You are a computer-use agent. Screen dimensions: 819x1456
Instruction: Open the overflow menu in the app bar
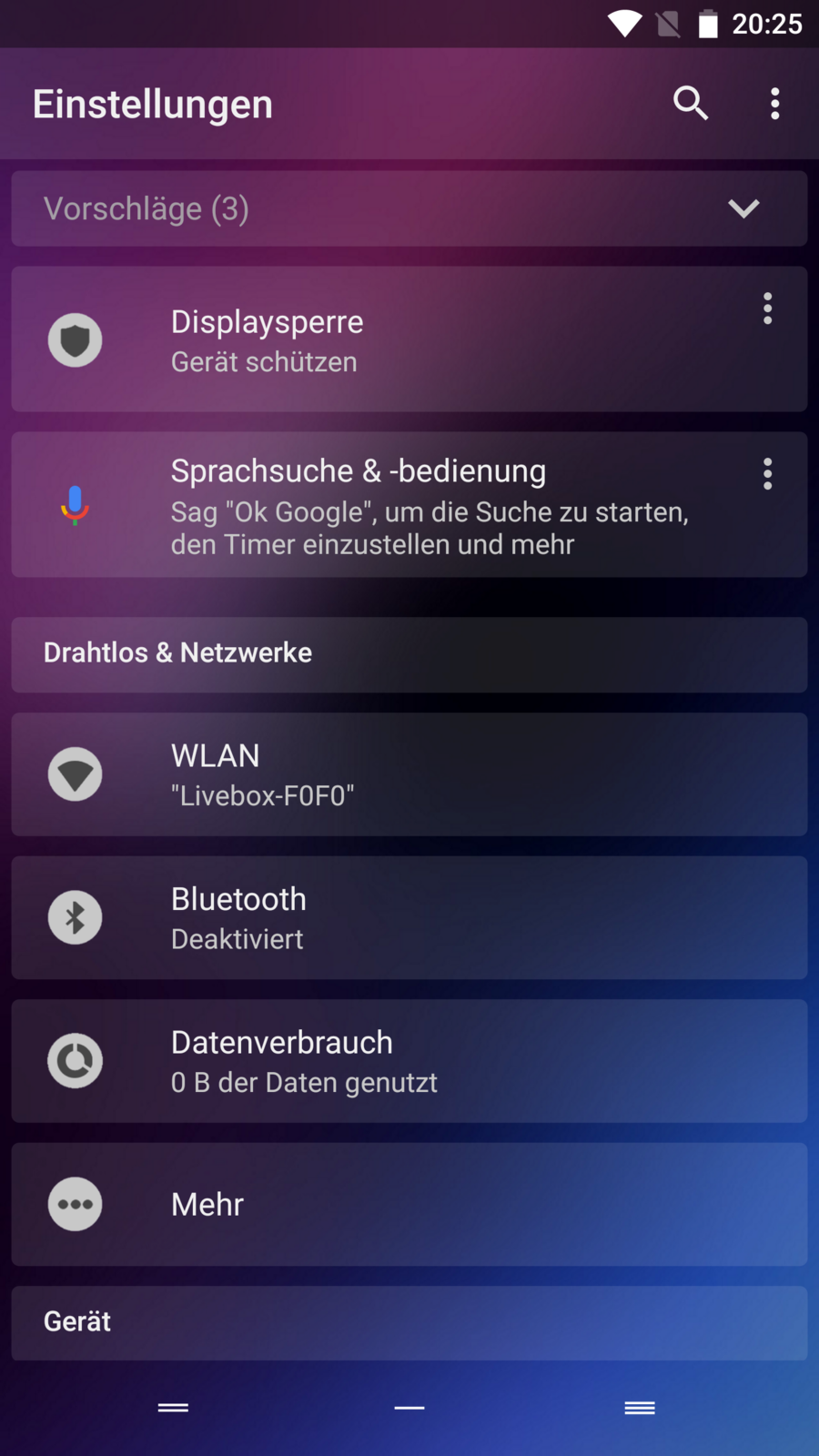(x=774, y=104)
